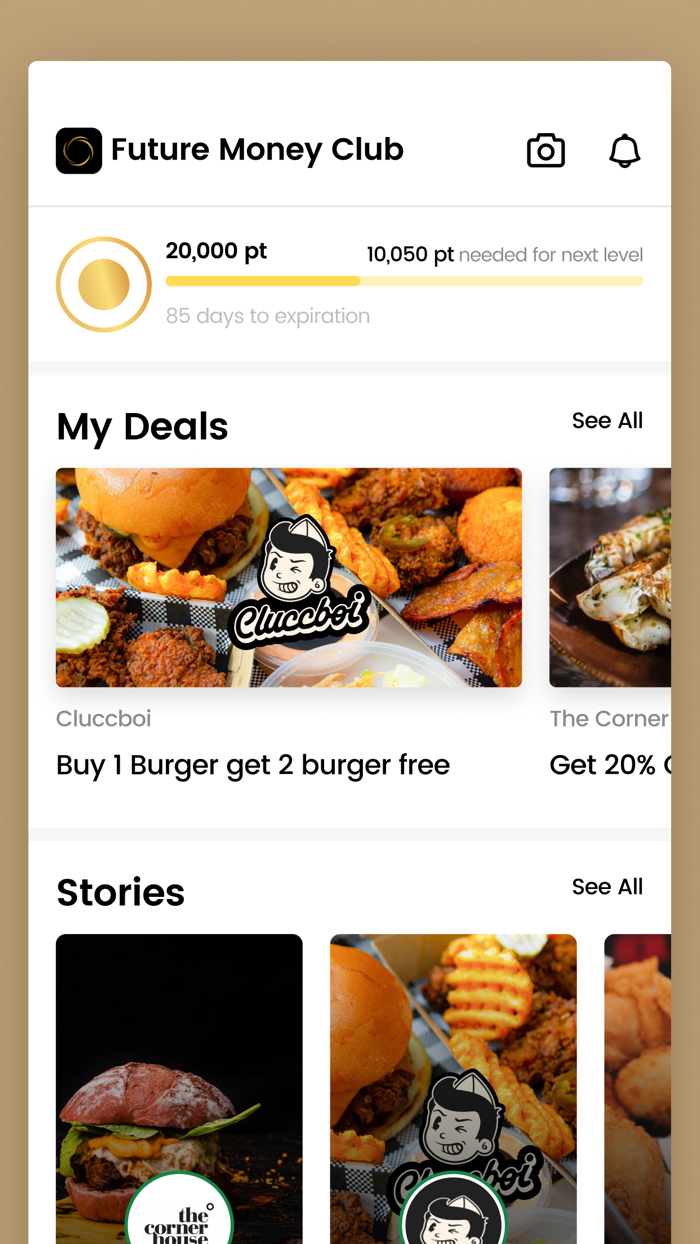The image size is (700, 1244).
Task: View The Corner House story
Action: (179, 1088)
